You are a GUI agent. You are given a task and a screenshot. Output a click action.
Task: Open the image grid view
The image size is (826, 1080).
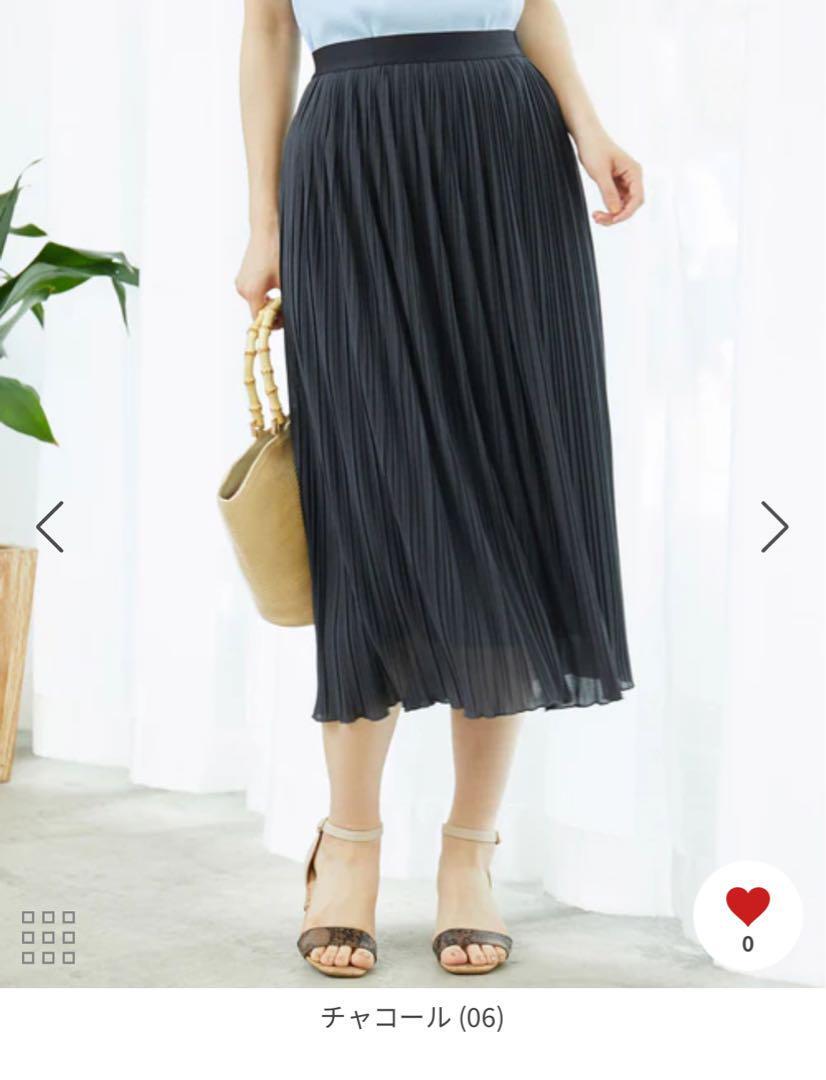[x=48, y=936]
